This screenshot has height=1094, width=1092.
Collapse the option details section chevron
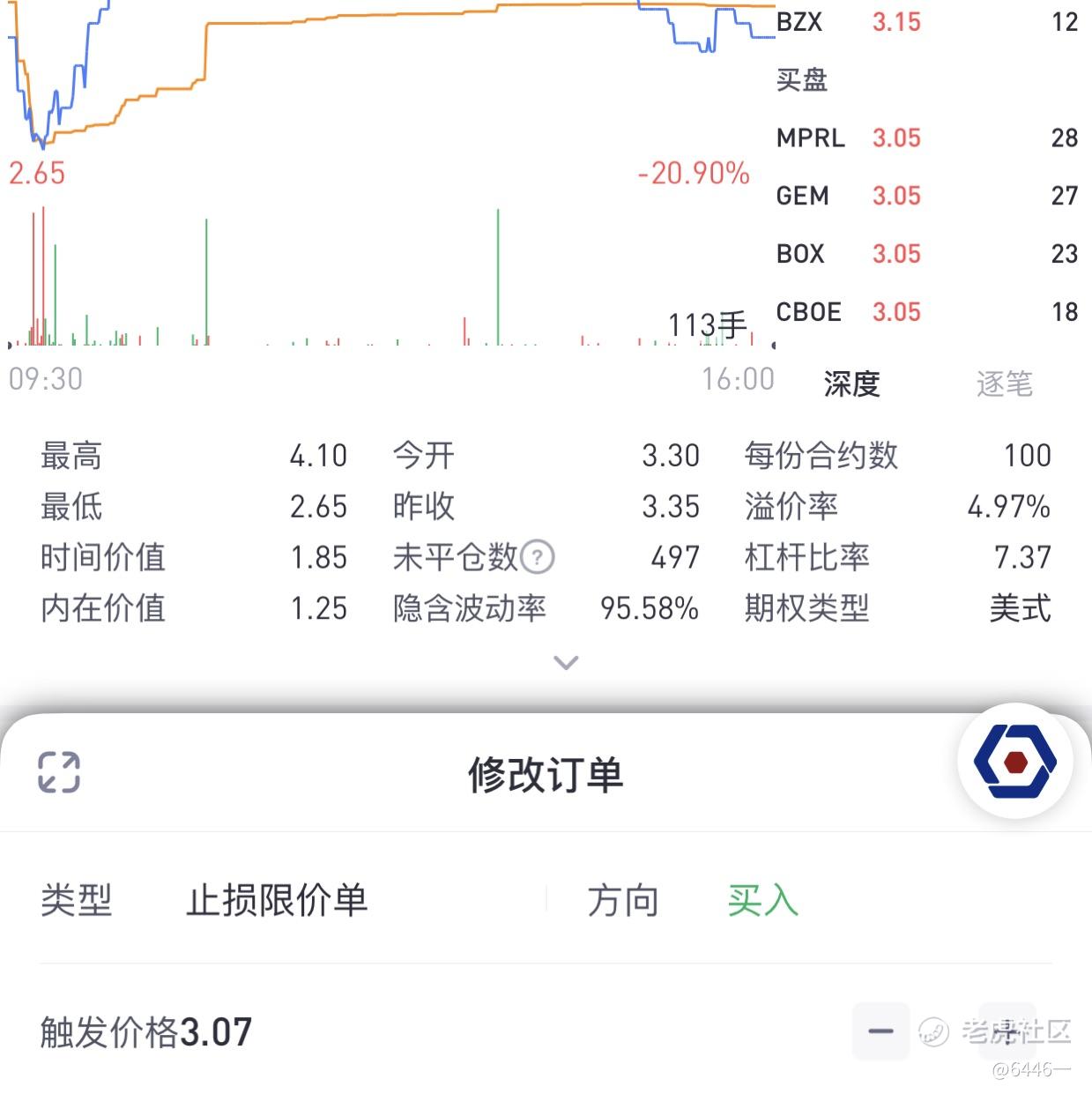(x=565, y=662)
